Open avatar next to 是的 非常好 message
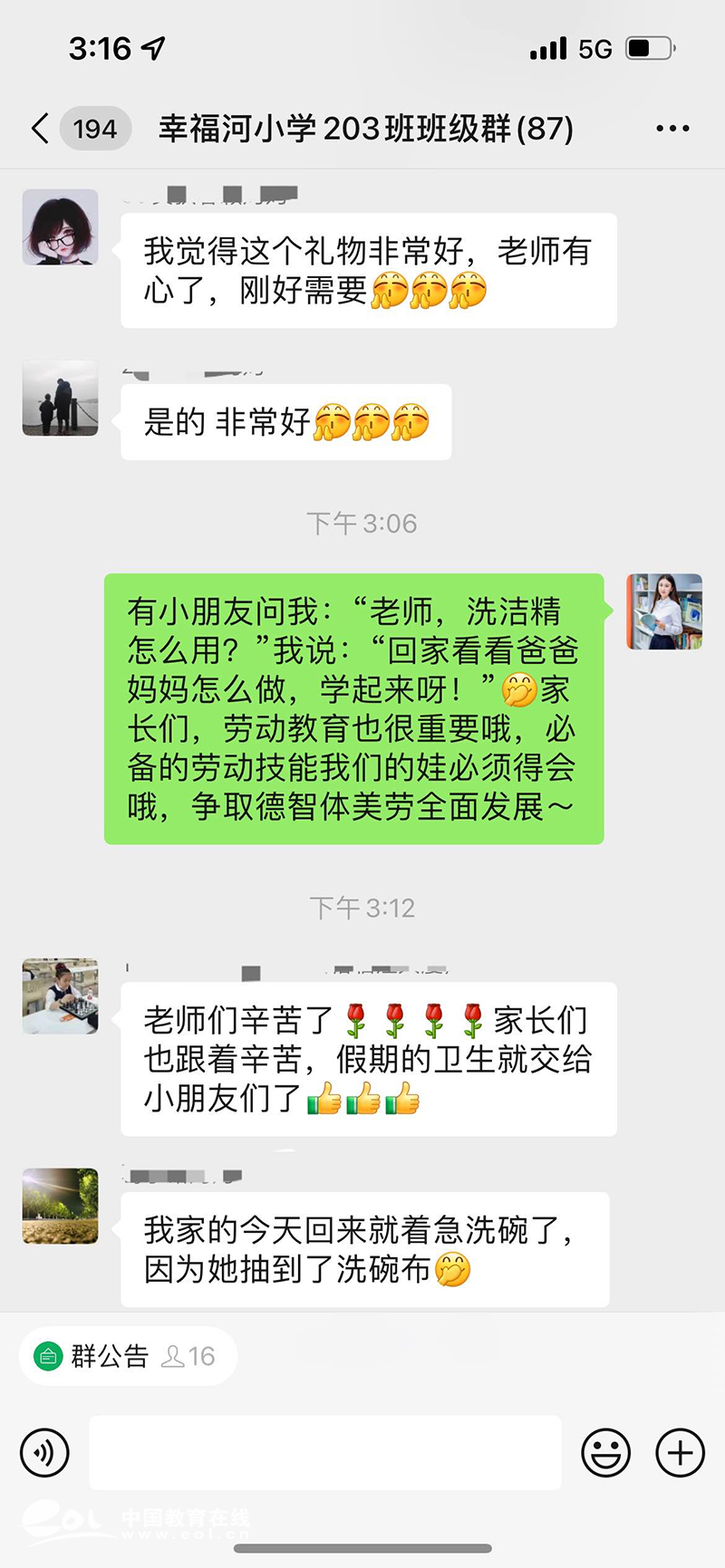The width and height of the screenshot is (725, 1568). point(60,399)
